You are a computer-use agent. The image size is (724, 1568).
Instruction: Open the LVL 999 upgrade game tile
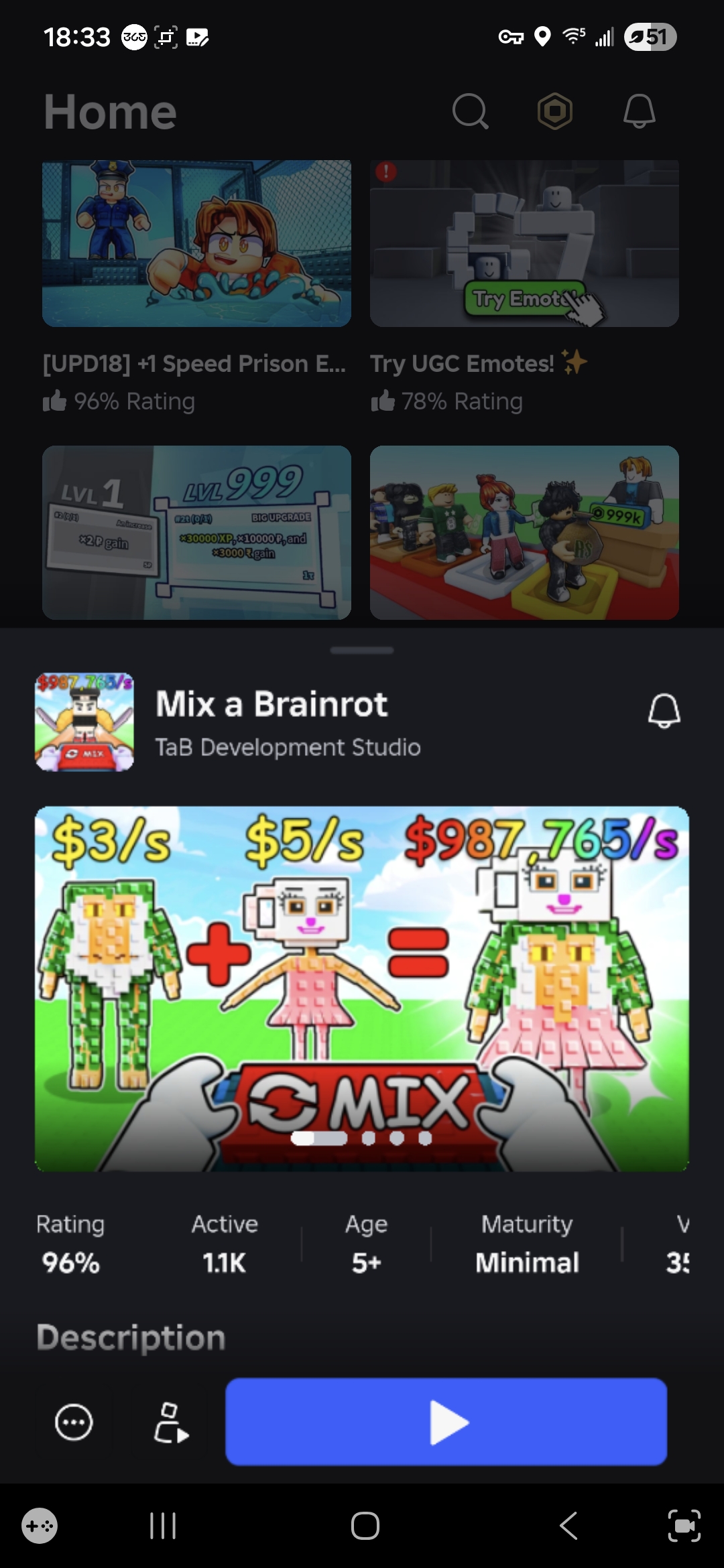pos(196,533)
